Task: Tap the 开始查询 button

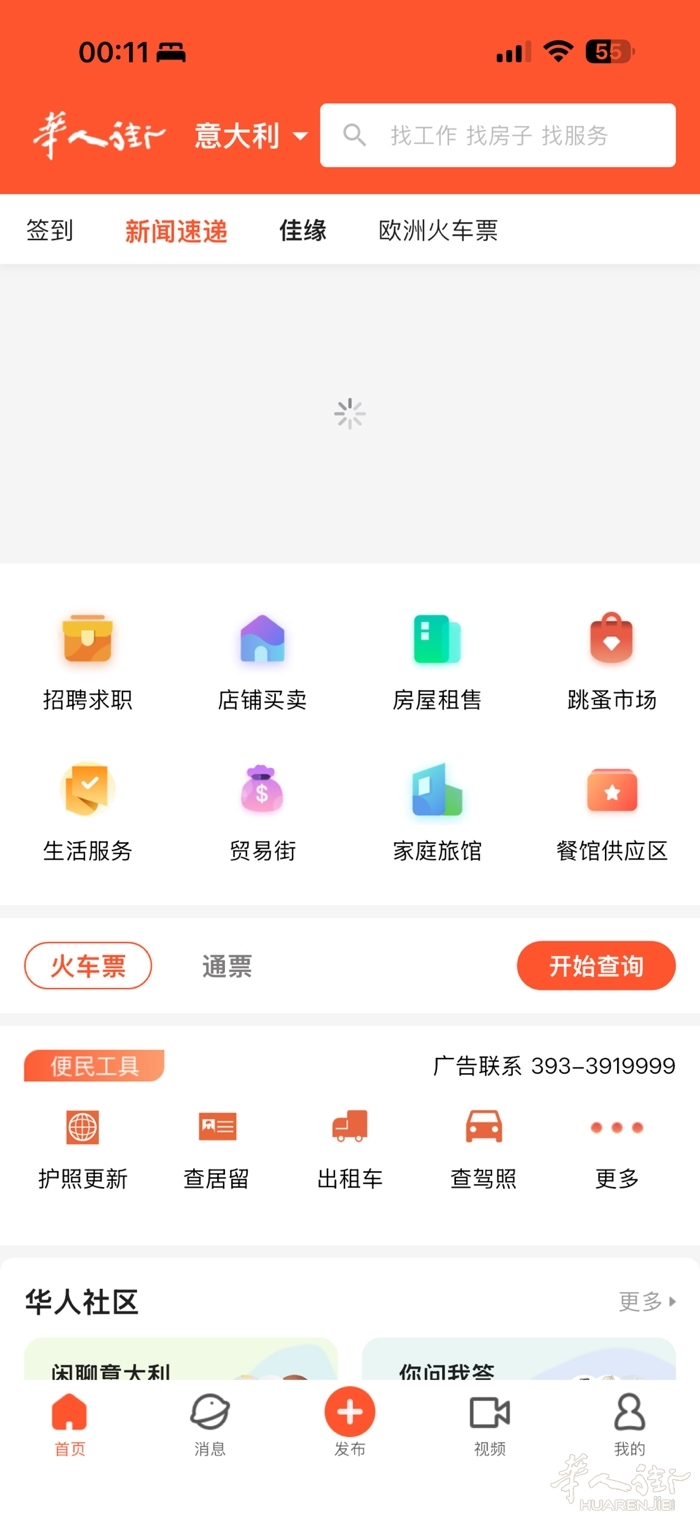Action: (596, 967)
